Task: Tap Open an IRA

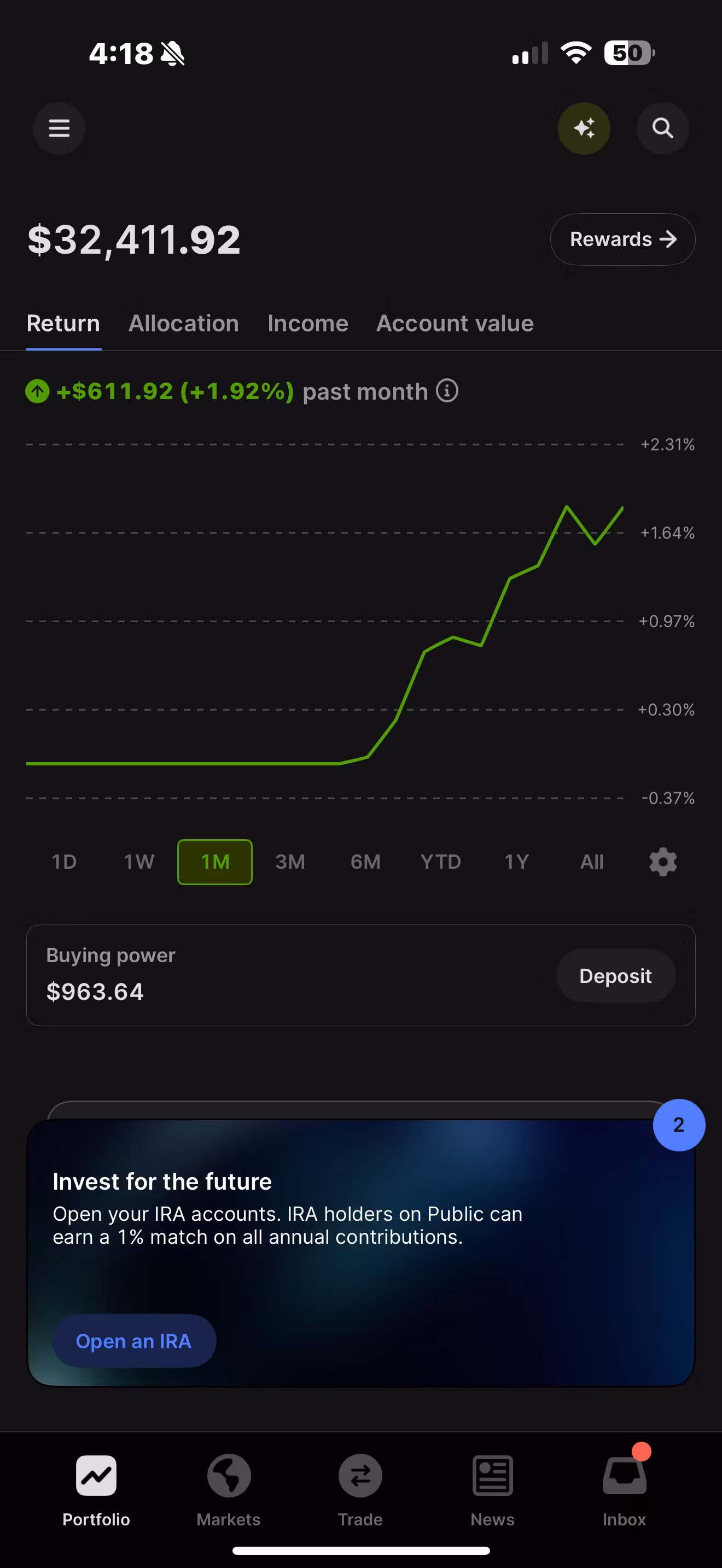Action: pyautogui.click(x=134, y=1341)
